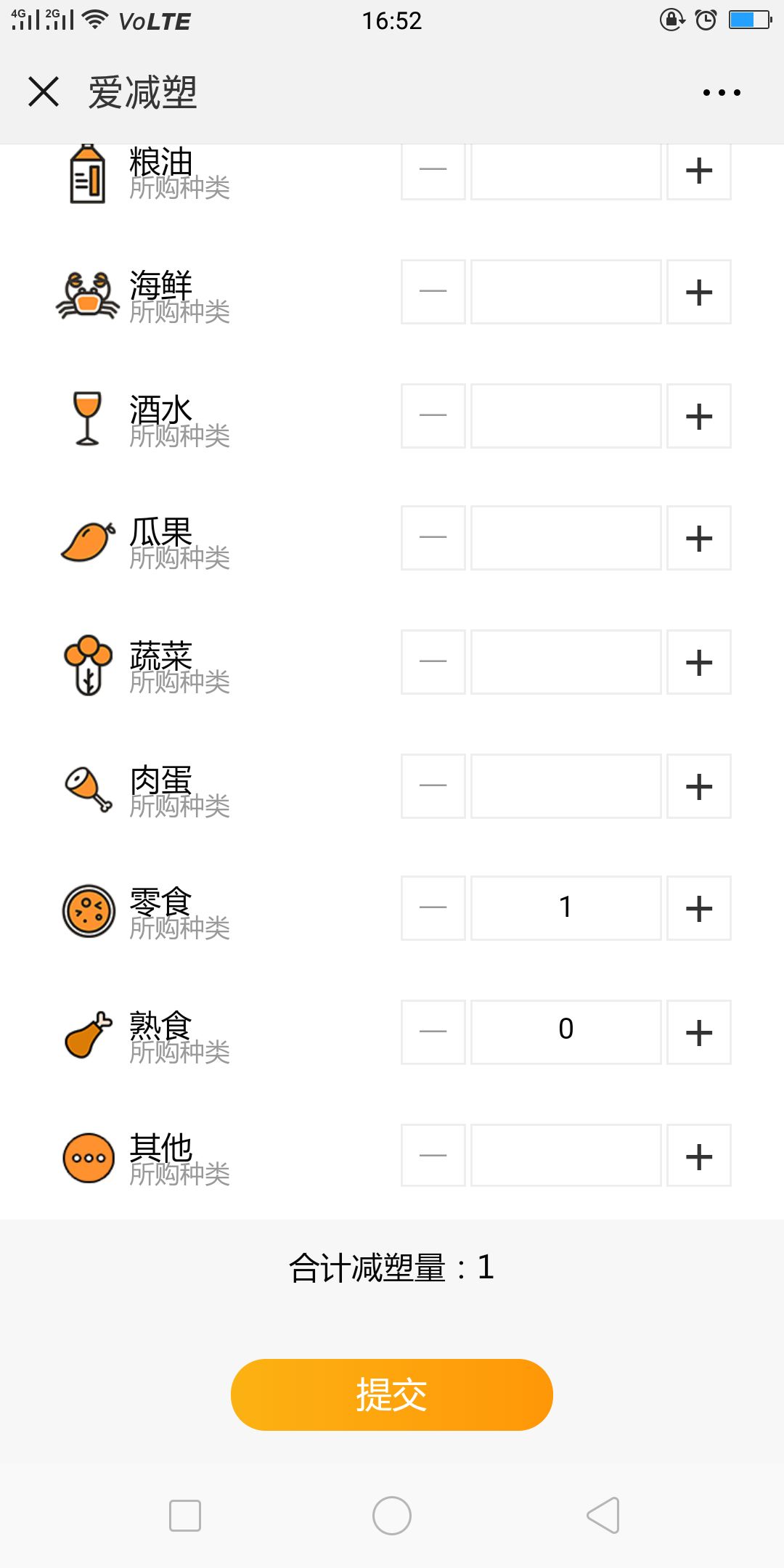The height and width of the screenshot is (1568, 784).
Task: Add one to 酒水 count
Action: [699, 416]
